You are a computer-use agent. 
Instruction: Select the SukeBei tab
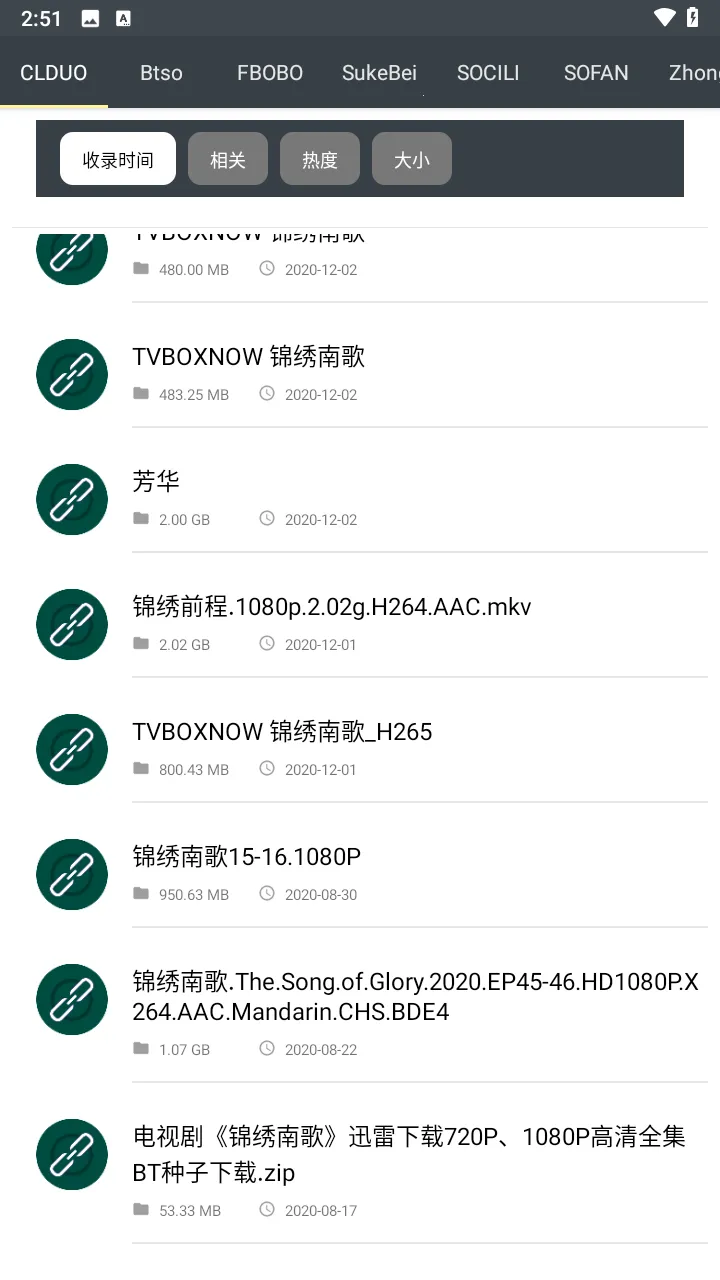pos(379,73)
